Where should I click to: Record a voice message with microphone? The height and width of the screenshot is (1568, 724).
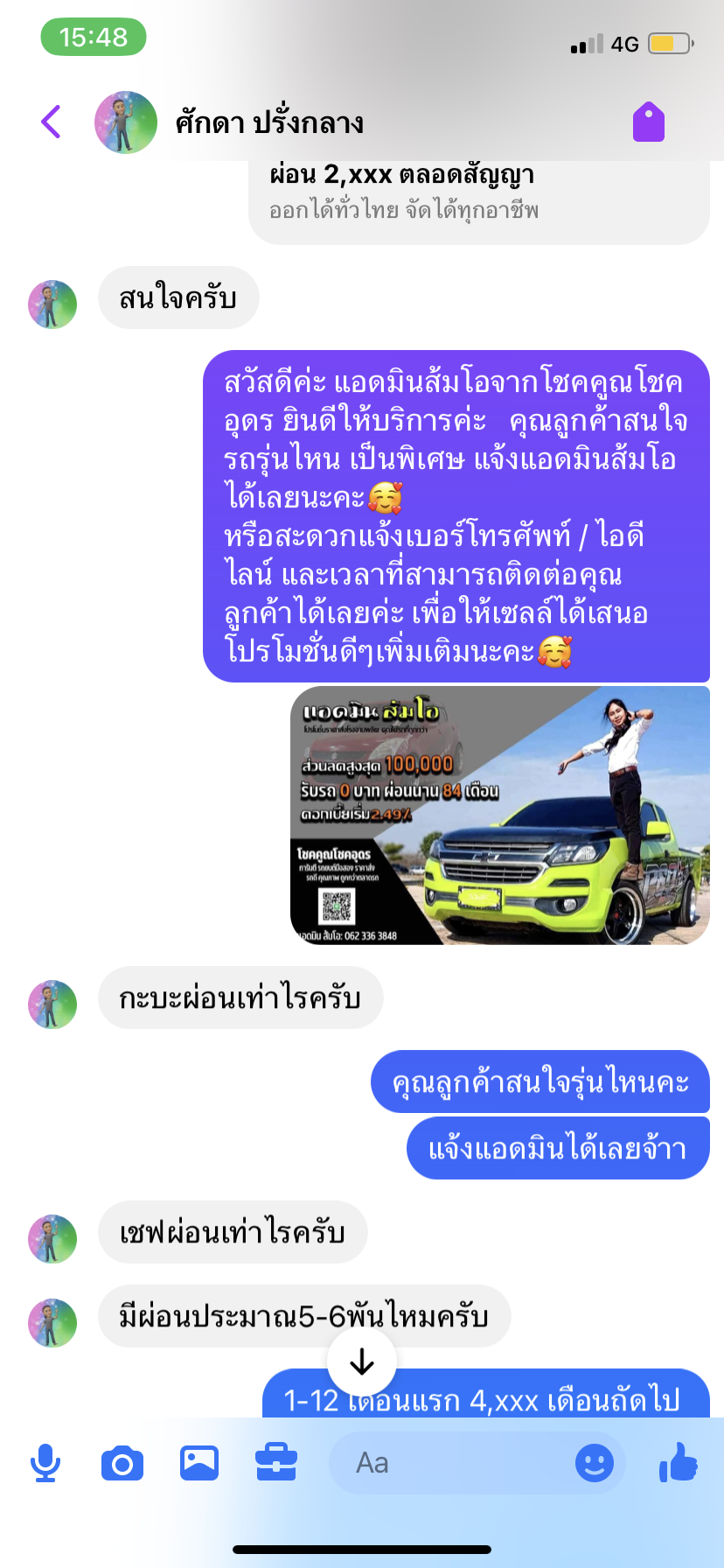pos(45,1463)
